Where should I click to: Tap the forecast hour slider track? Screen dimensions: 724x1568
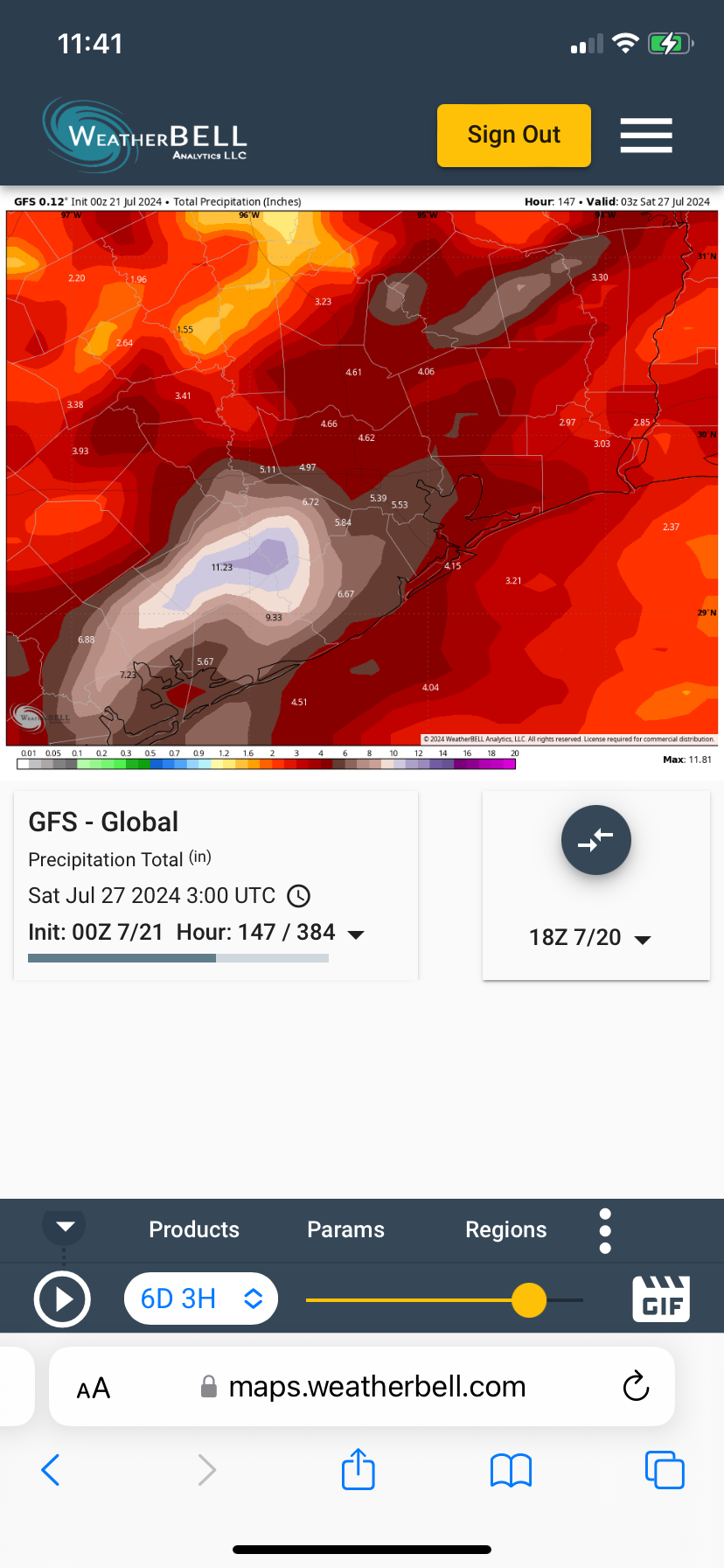[x=411, y=1300]
